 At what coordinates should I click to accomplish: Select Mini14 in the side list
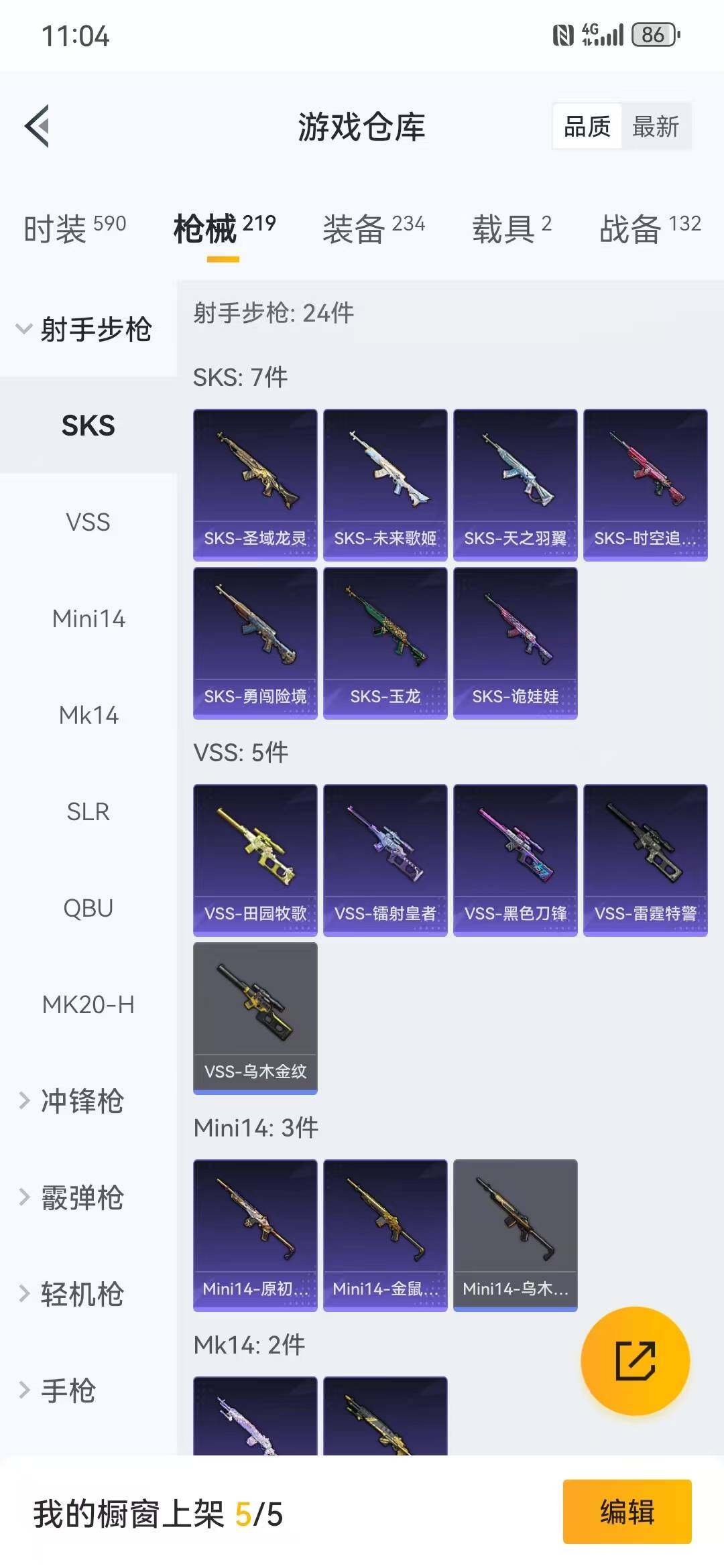pos(88,618)
